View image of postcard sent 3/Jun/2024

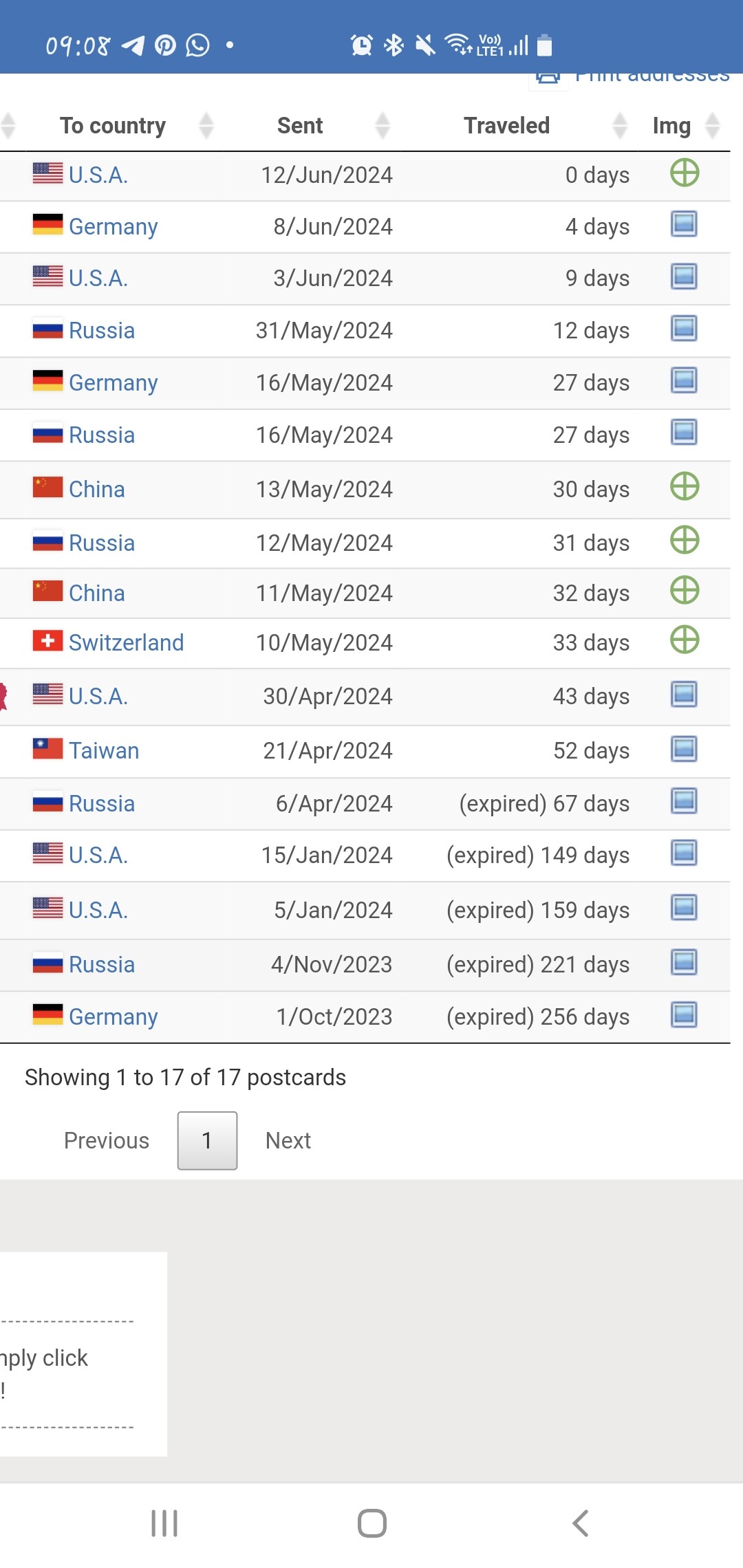tap(684, 276)
